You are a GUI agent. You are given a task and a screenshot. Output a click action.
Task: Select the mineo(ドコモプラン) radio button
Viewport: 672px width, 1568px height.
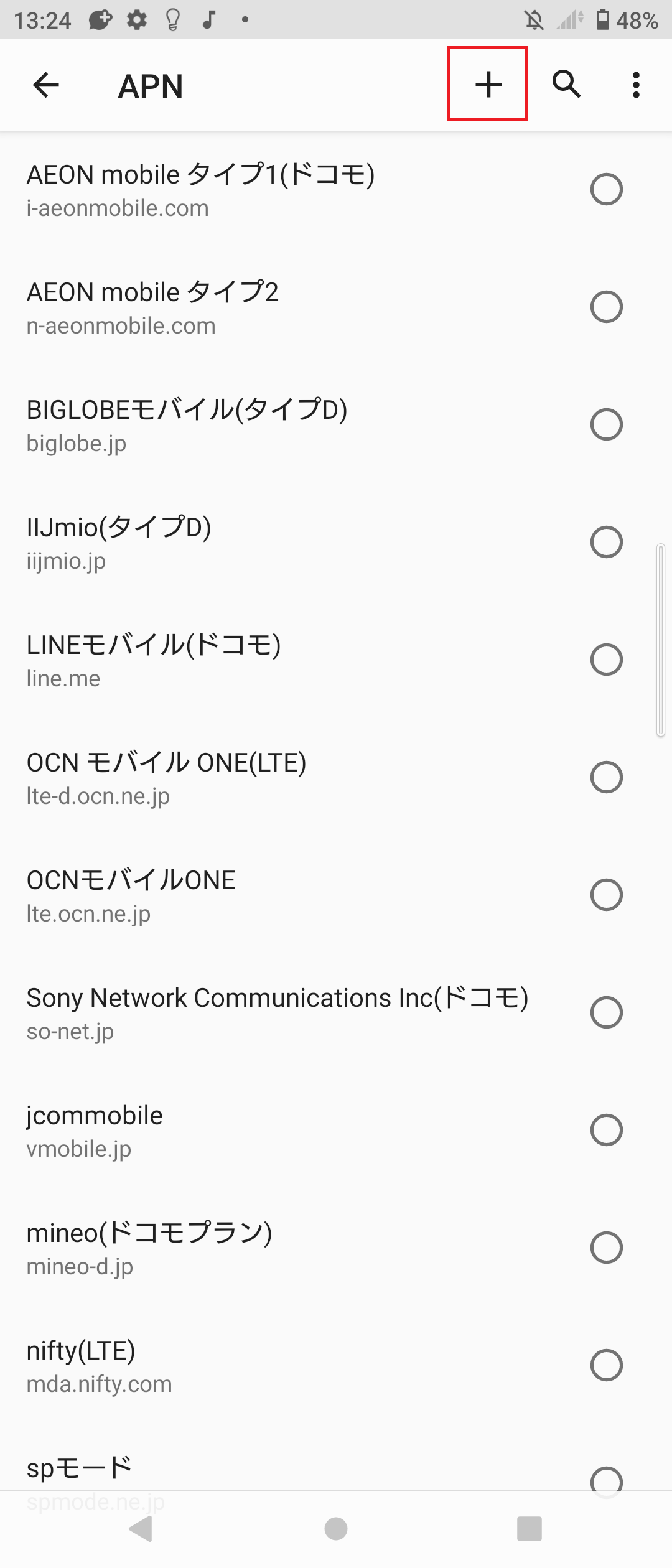tap(606, 1248)
